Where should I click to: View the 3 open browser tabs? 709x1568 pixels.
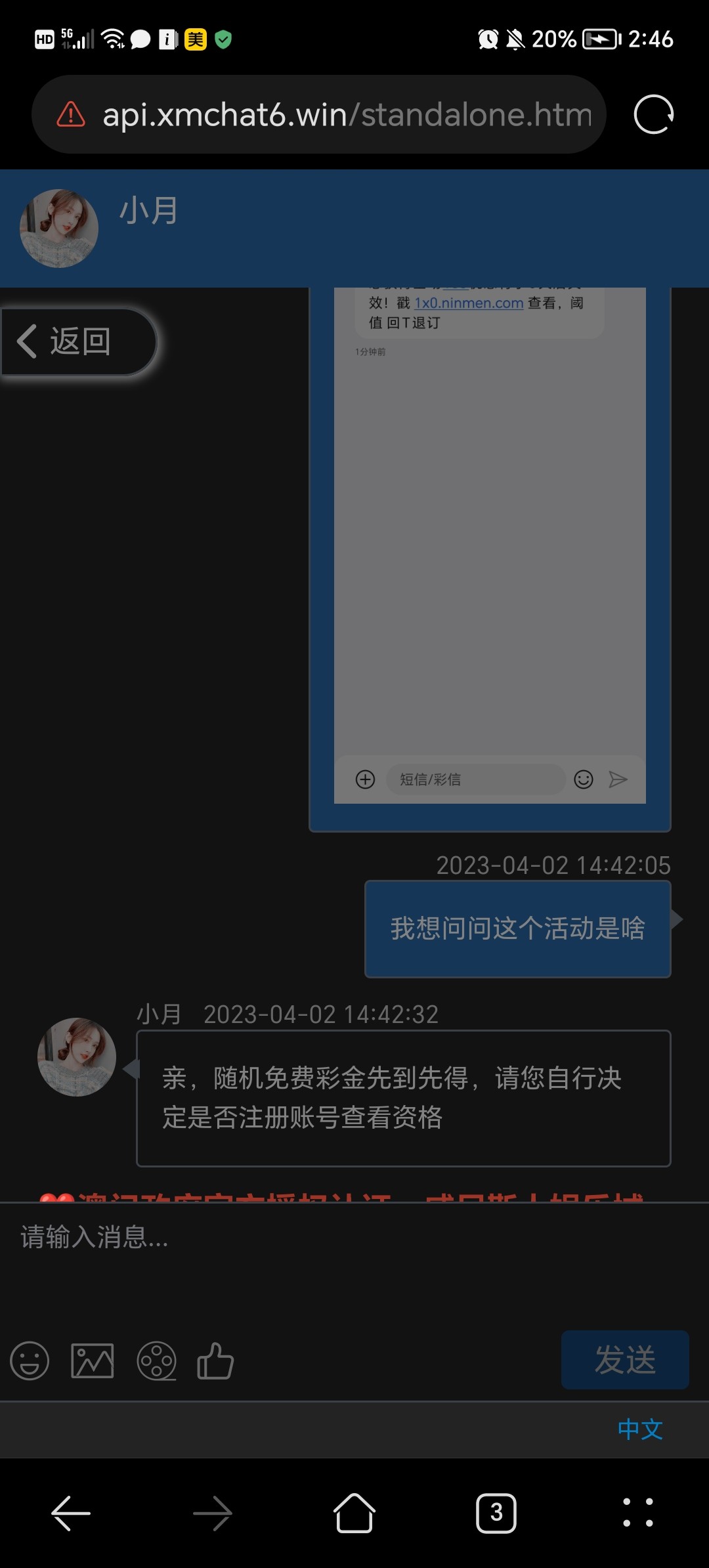point(496,1513)
